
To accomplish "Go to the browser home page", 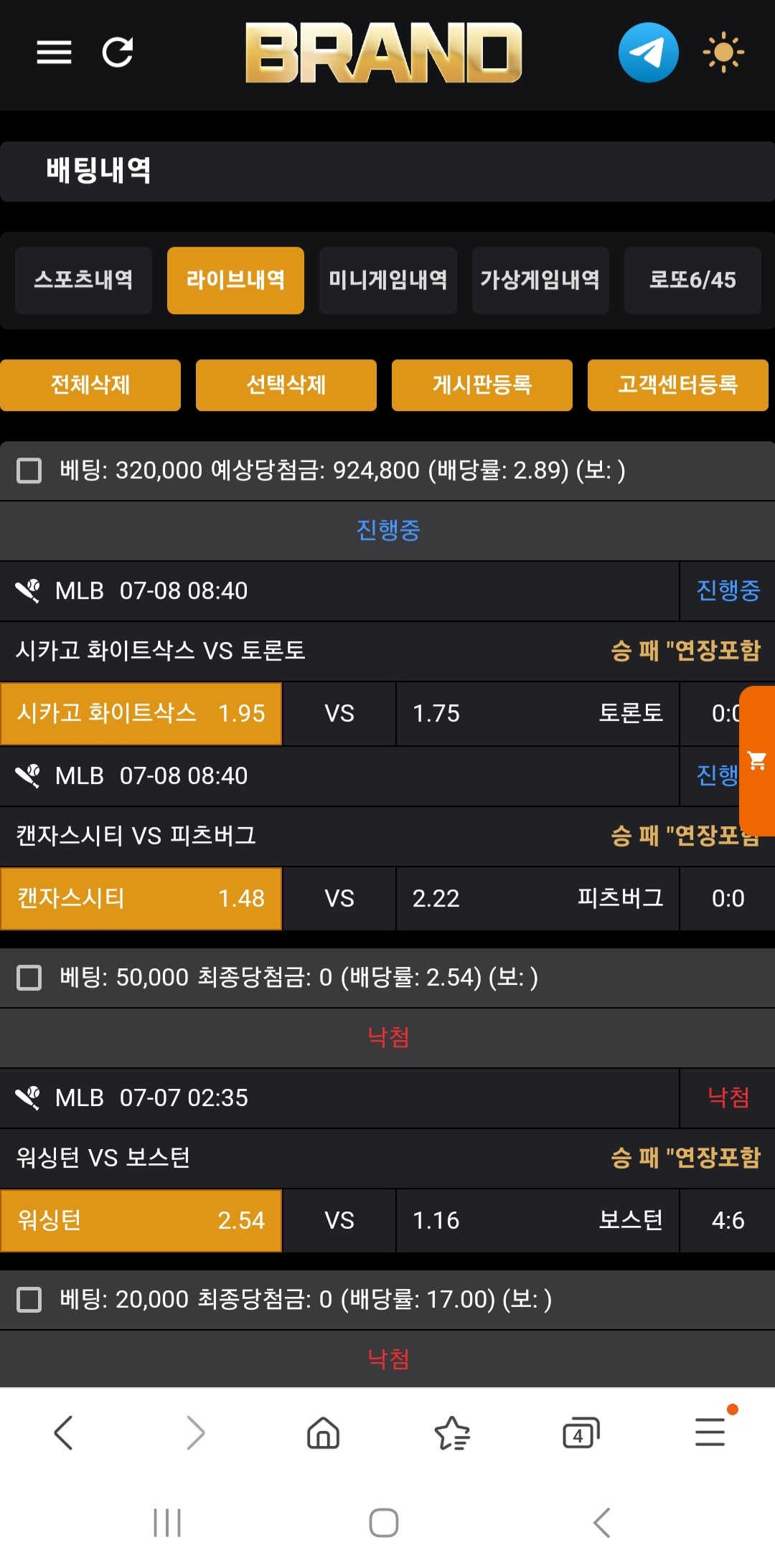I will [323, 1433].
